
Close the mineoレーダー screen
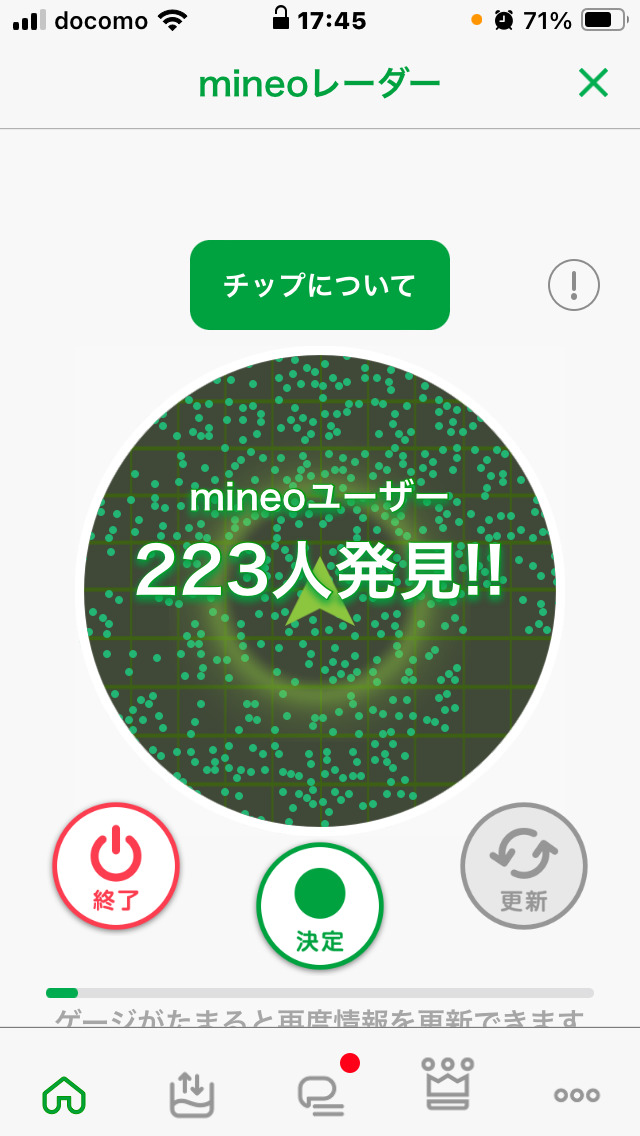593,84
